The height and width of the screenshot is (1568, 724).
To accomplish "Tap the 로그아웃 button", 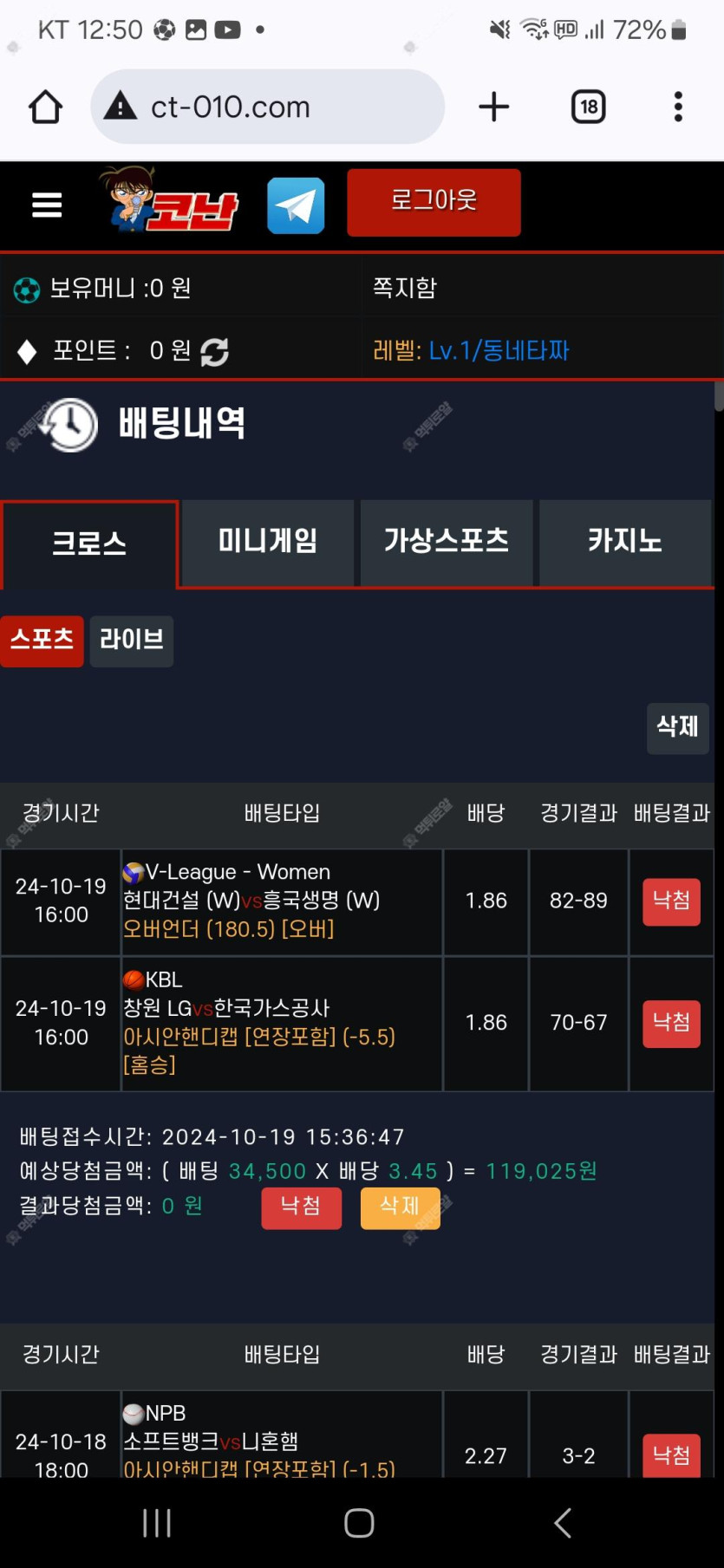I will coord(434,203).
